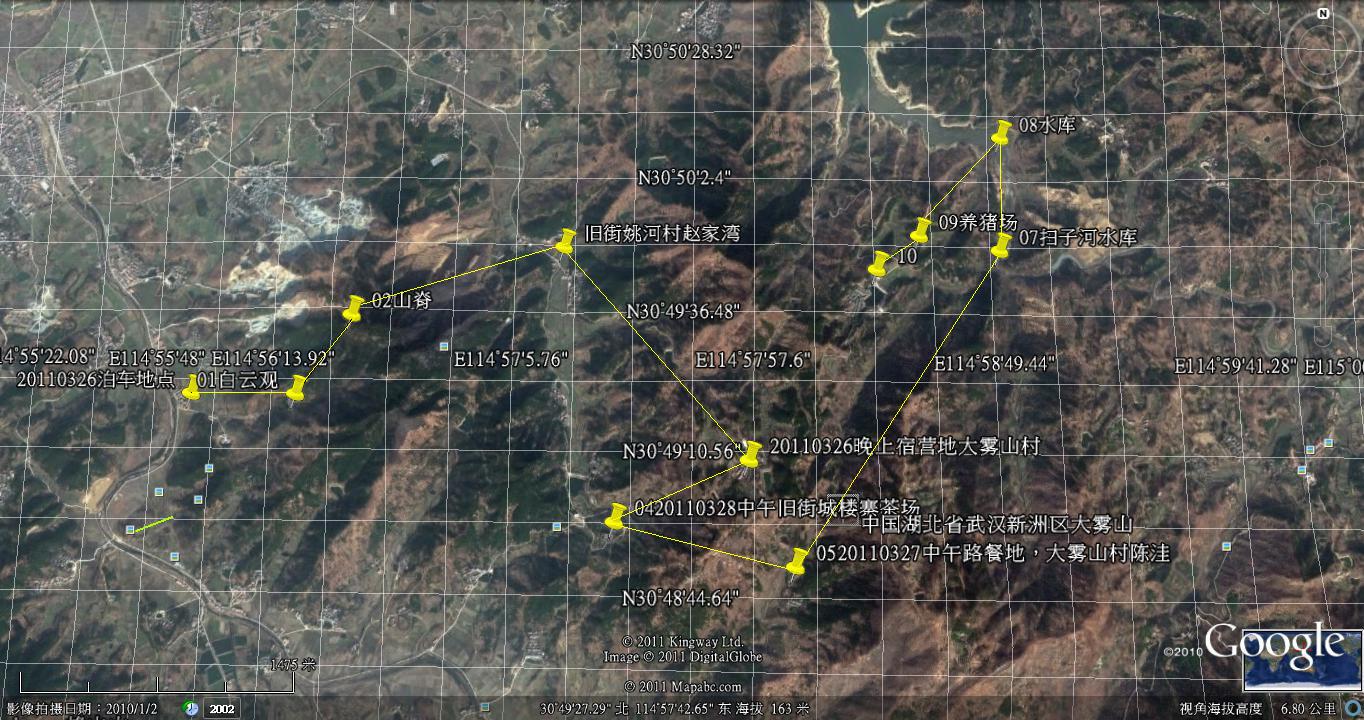Select the 02山脊 pin
Screen dimensions: 1364x720
[353, 307]
